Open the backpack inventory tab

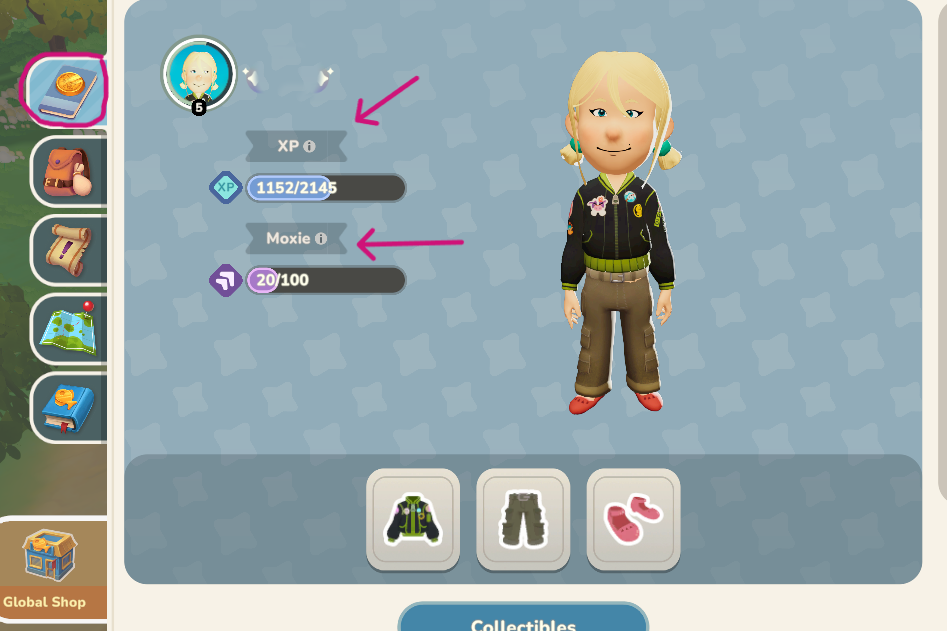point(68,172)
